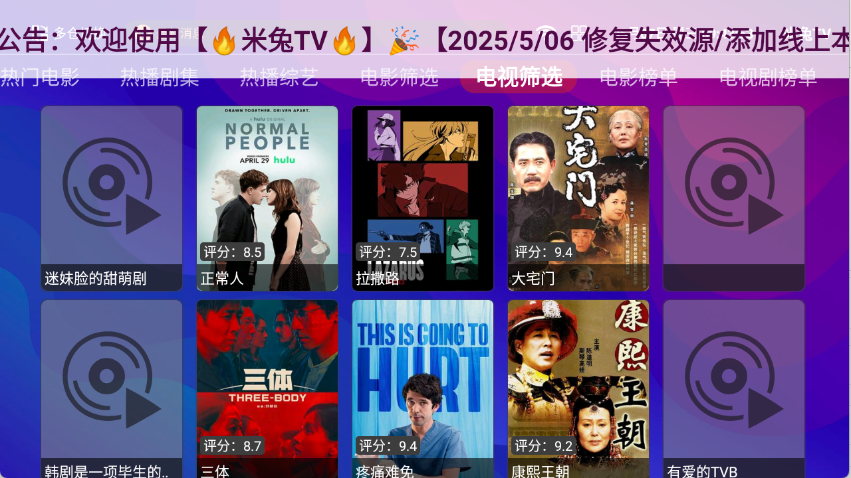Image resolution: width=851 pixels, height=478 pixels.
Task: Open the 热播综艺 tab
Action: point(279,77)
